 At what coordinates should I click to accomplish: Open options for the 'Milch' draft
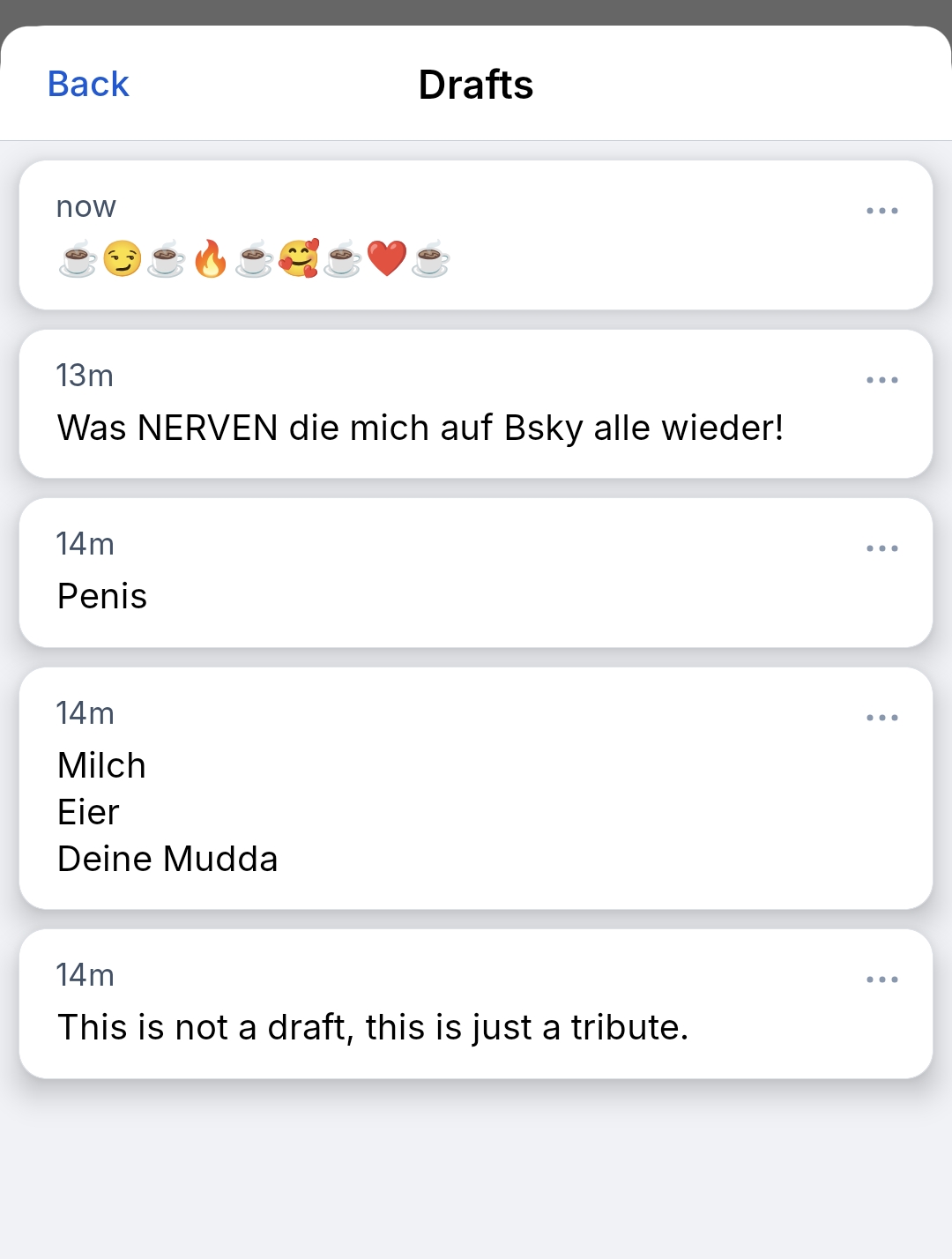coord(881,718)
